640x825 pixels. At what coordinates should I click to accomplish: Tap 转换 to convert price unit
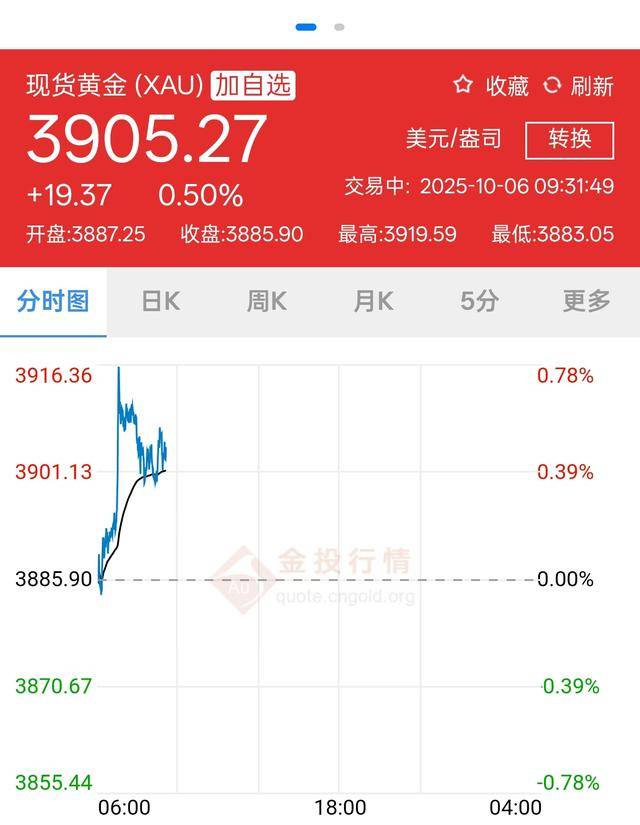(x=569, y=139)
